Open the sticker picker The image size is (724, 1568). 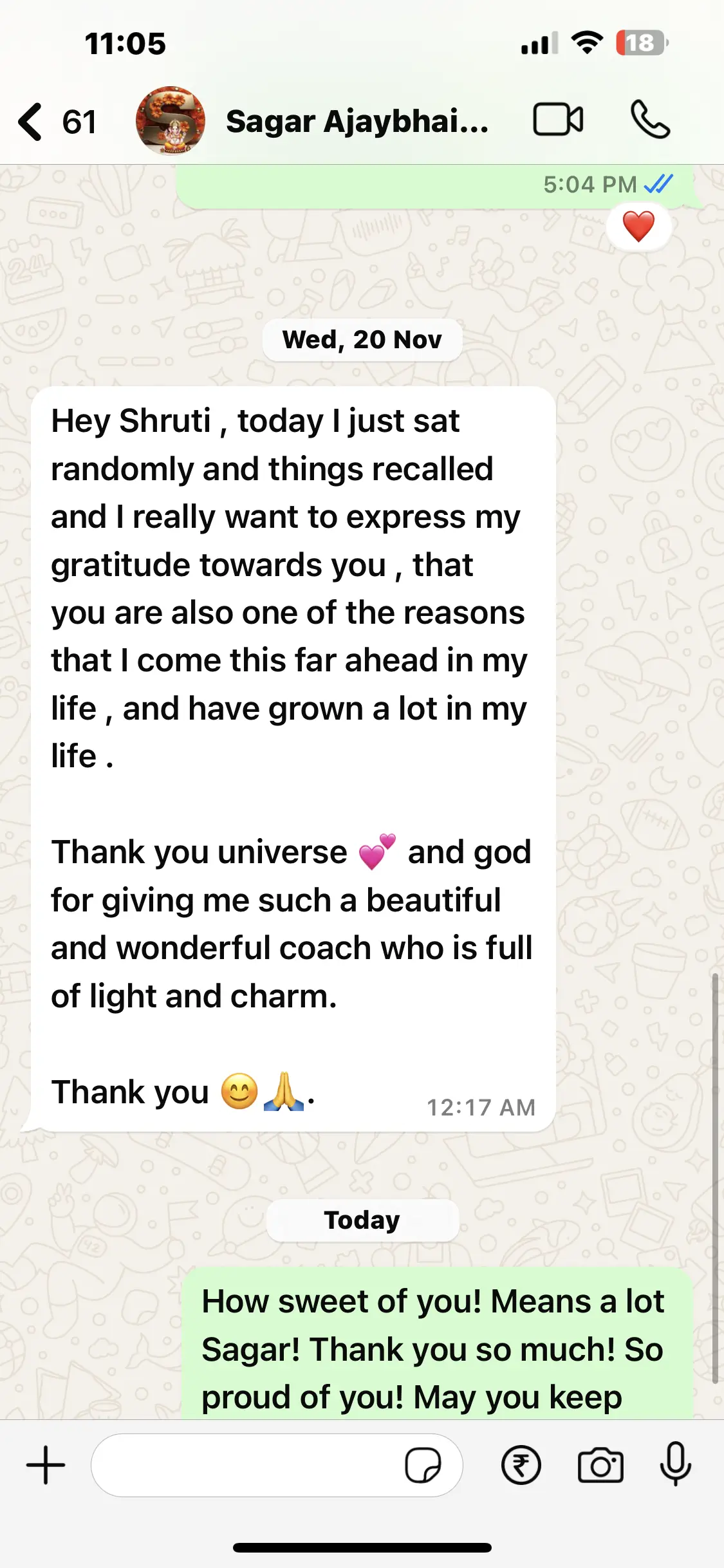(x=423, y=1466)
